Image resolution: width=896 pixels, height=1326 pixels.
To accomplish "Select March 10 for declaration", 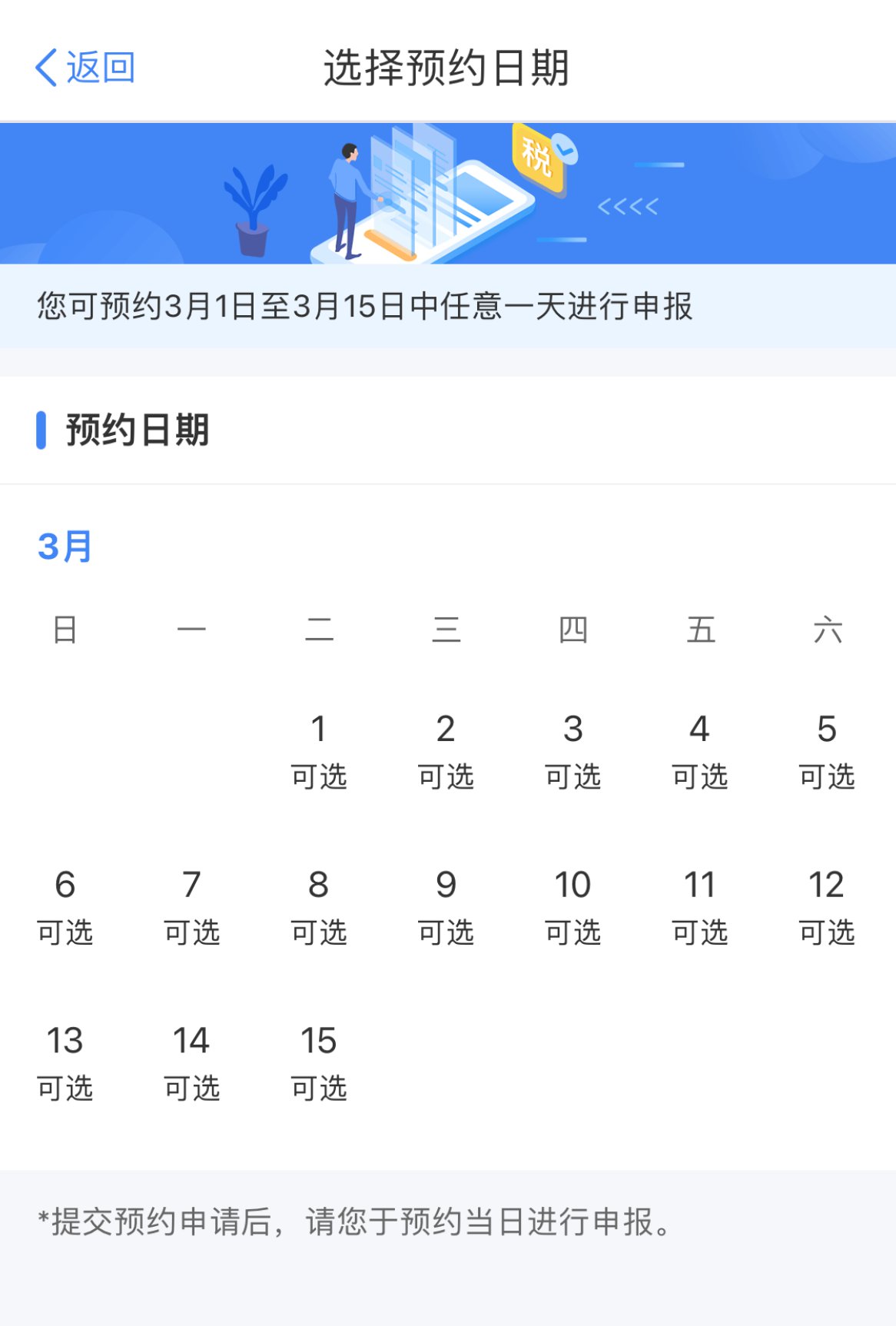I will click(x=572, y=907).
